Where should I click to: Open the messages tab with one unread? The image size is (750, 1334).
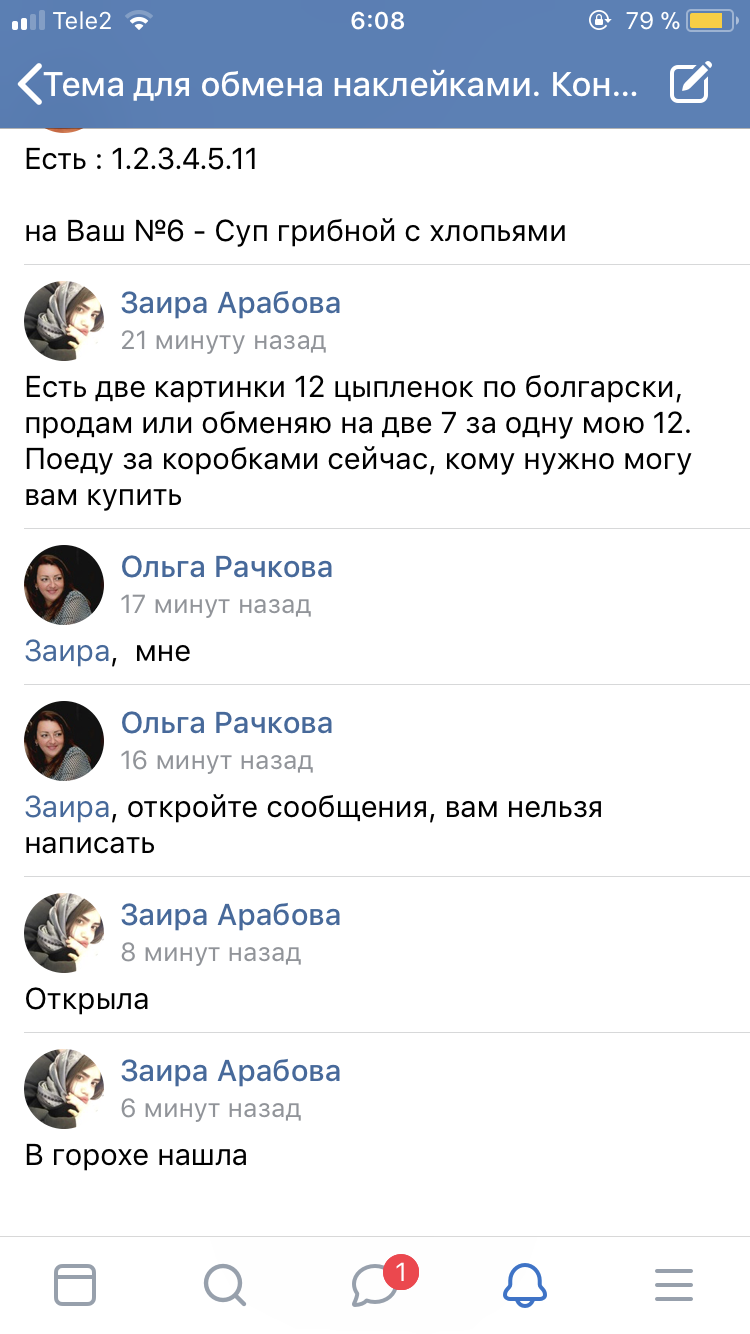pos(375,1284)
